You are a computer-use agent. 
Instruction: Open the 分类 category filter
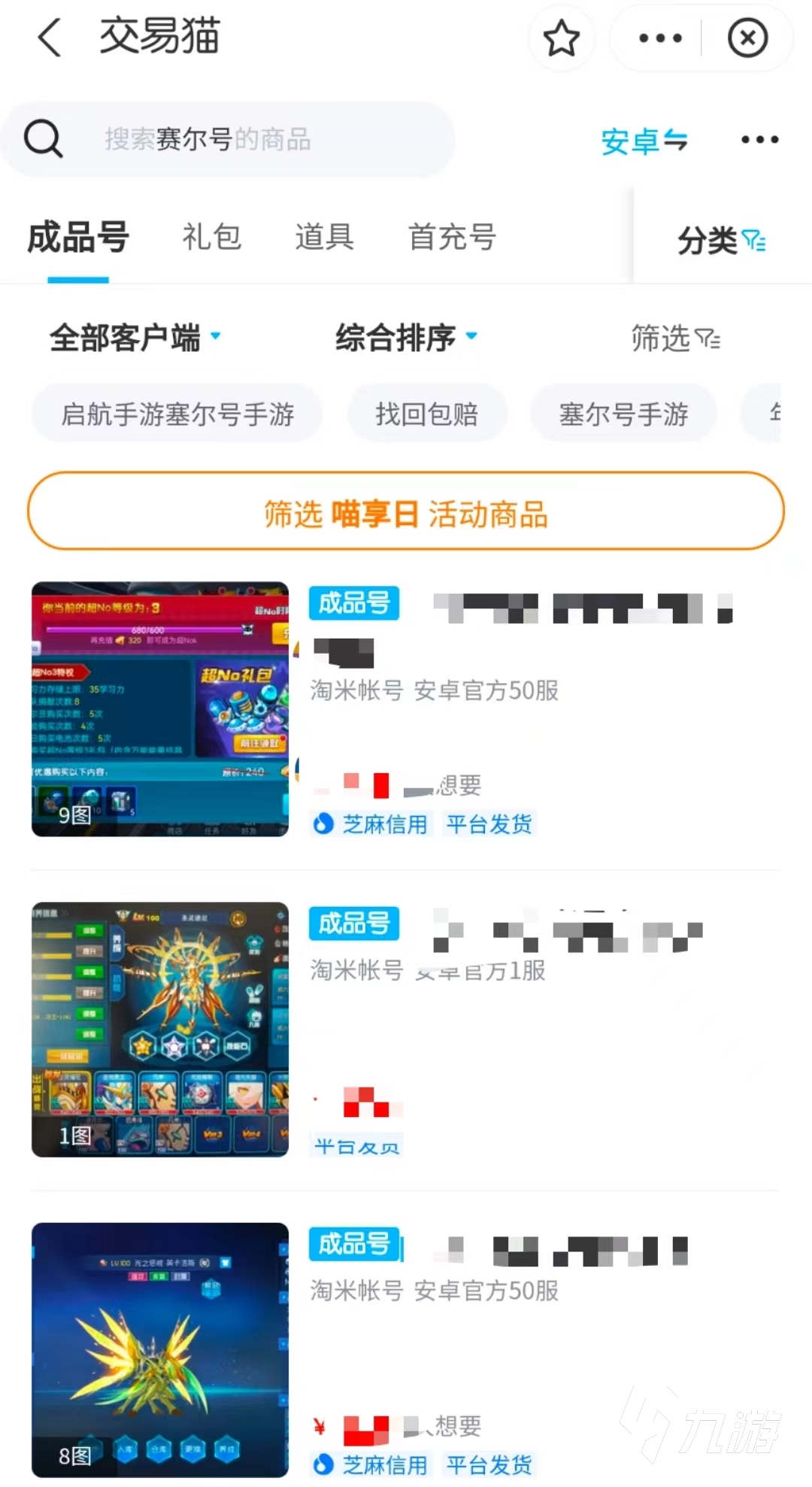click(720, 241)
